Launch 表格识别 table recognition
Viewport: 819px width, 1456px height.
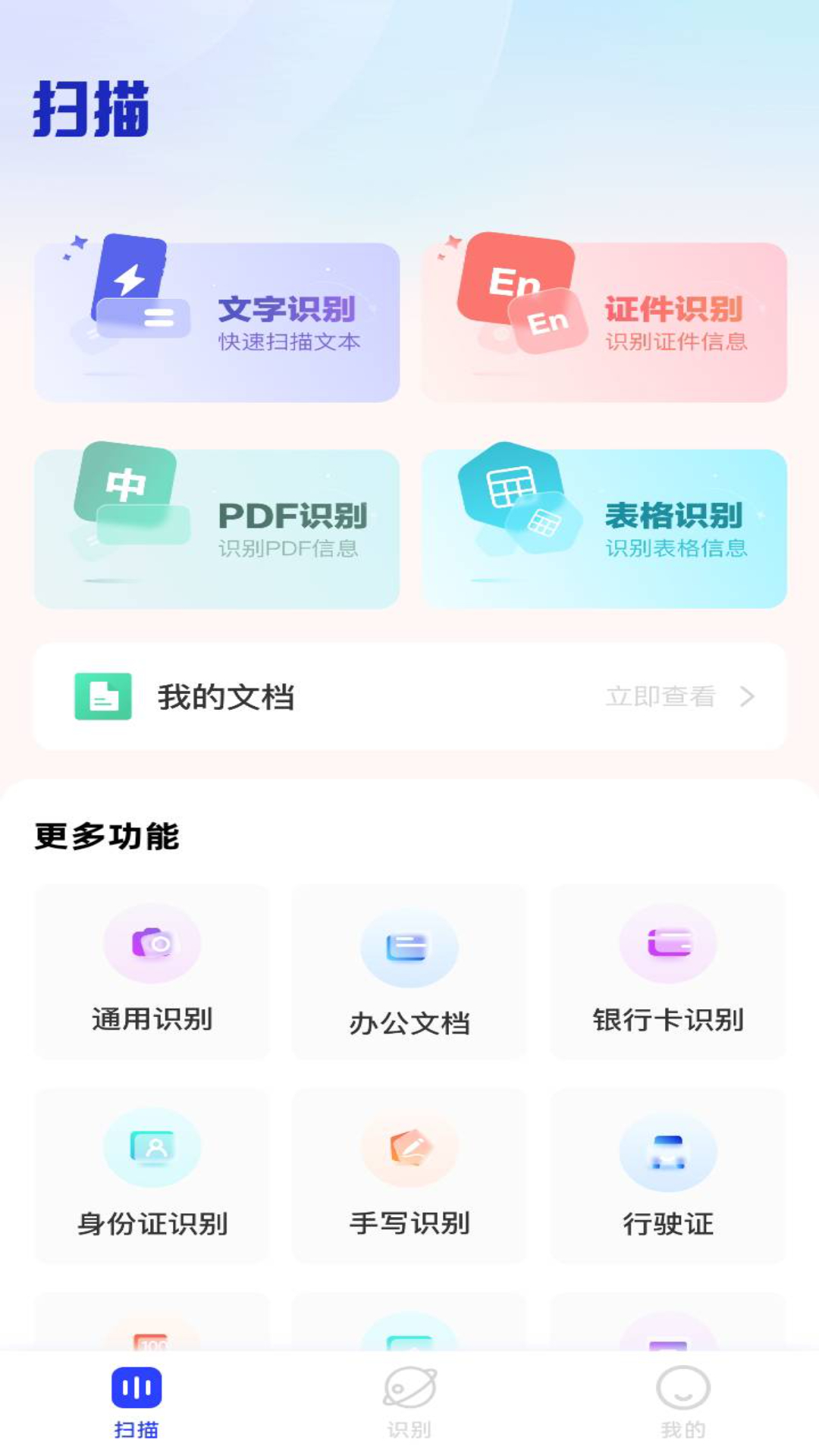603,527
